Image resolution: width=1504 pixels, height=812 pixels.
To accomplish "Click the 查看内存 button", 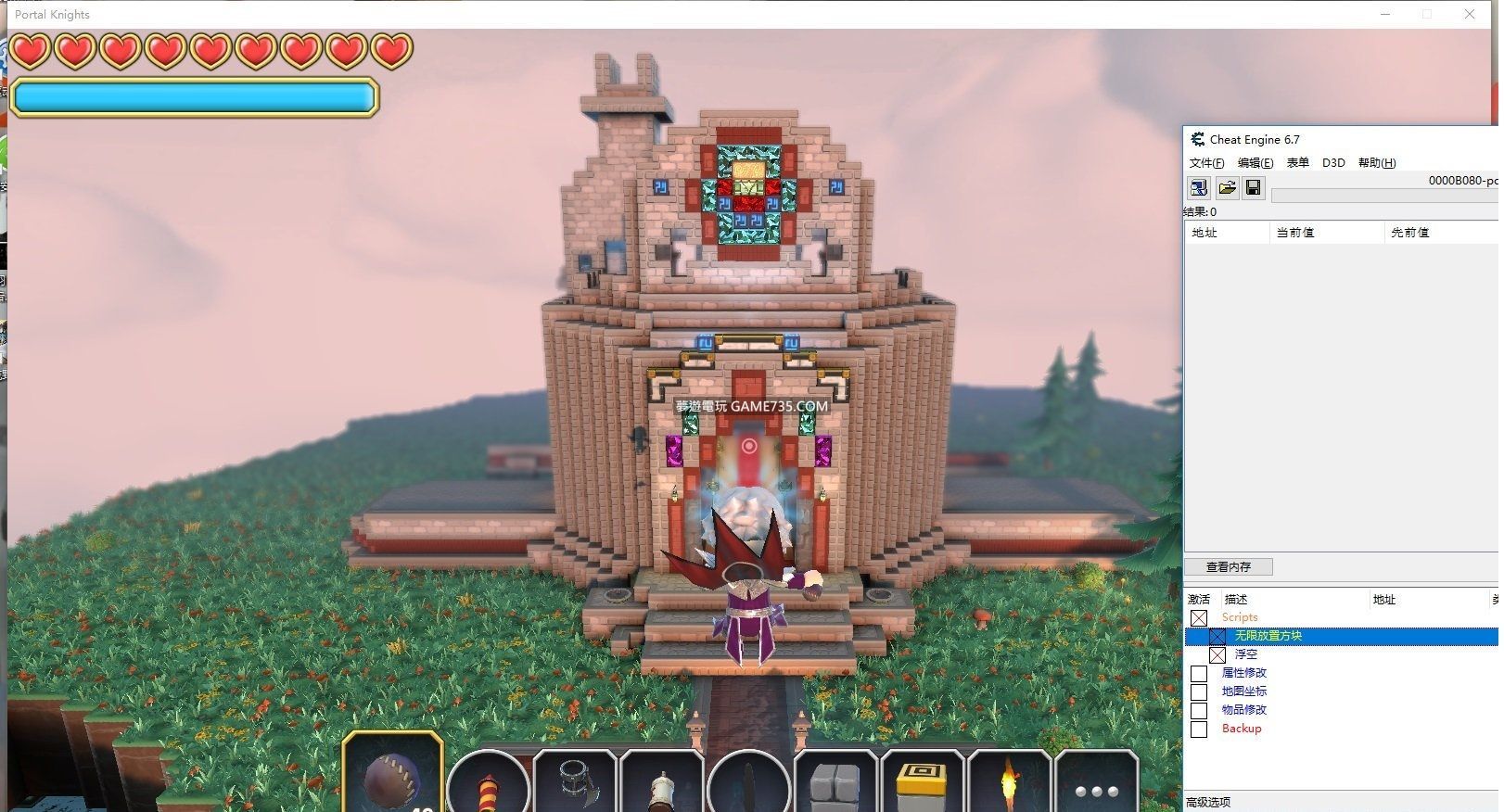I will (x=1228, y=566).
